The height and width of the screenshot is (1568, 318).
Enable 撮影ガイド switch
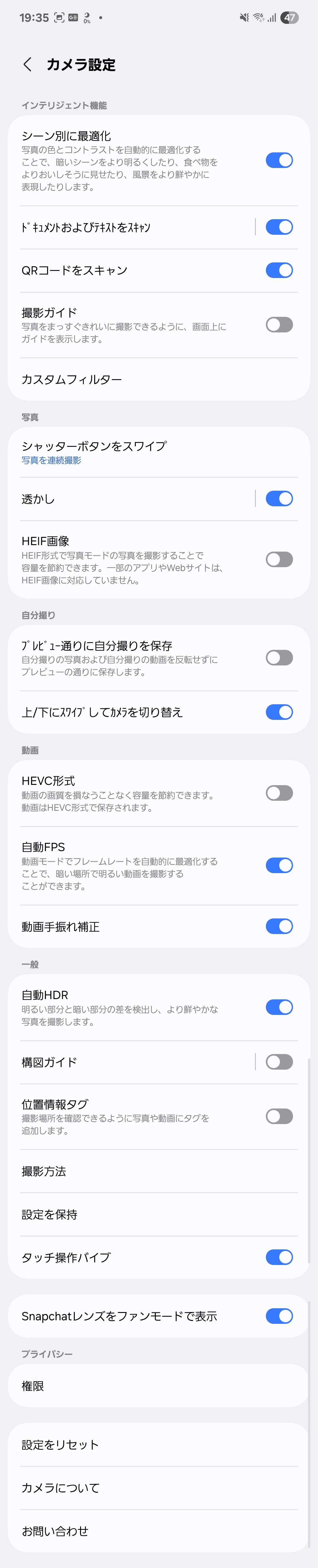(279, 325)
